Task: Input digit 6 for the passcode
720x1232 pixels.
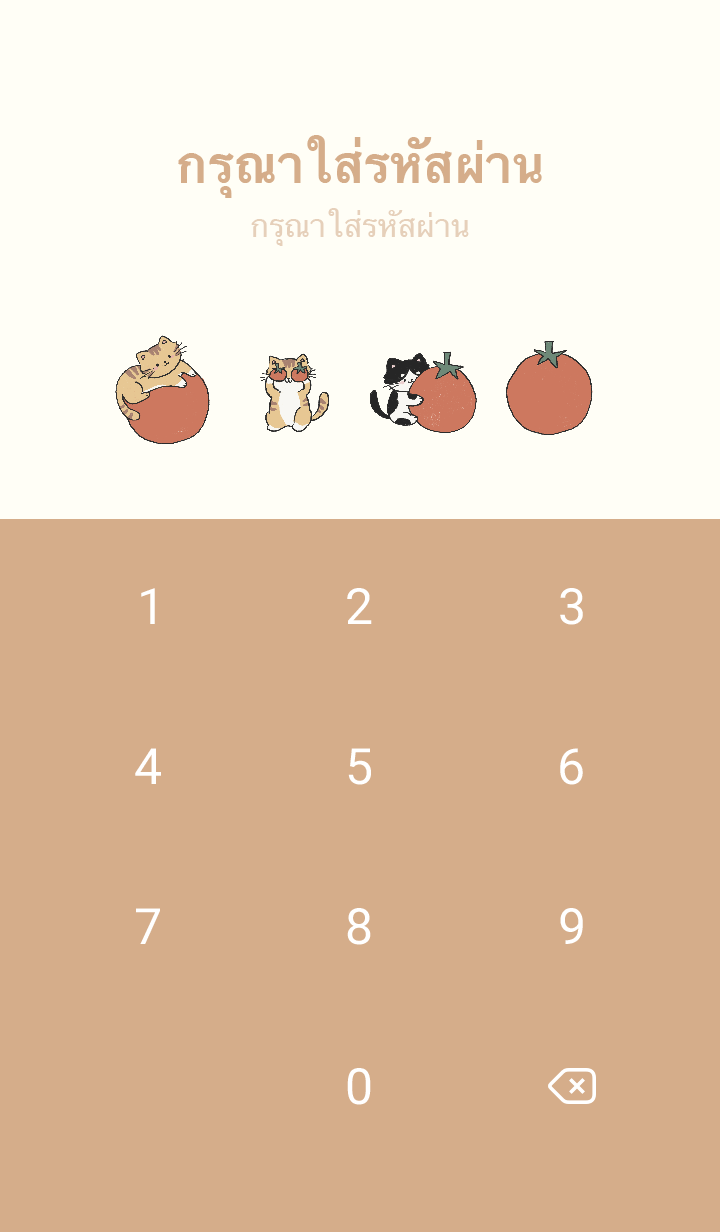Action: pos(571,767)
